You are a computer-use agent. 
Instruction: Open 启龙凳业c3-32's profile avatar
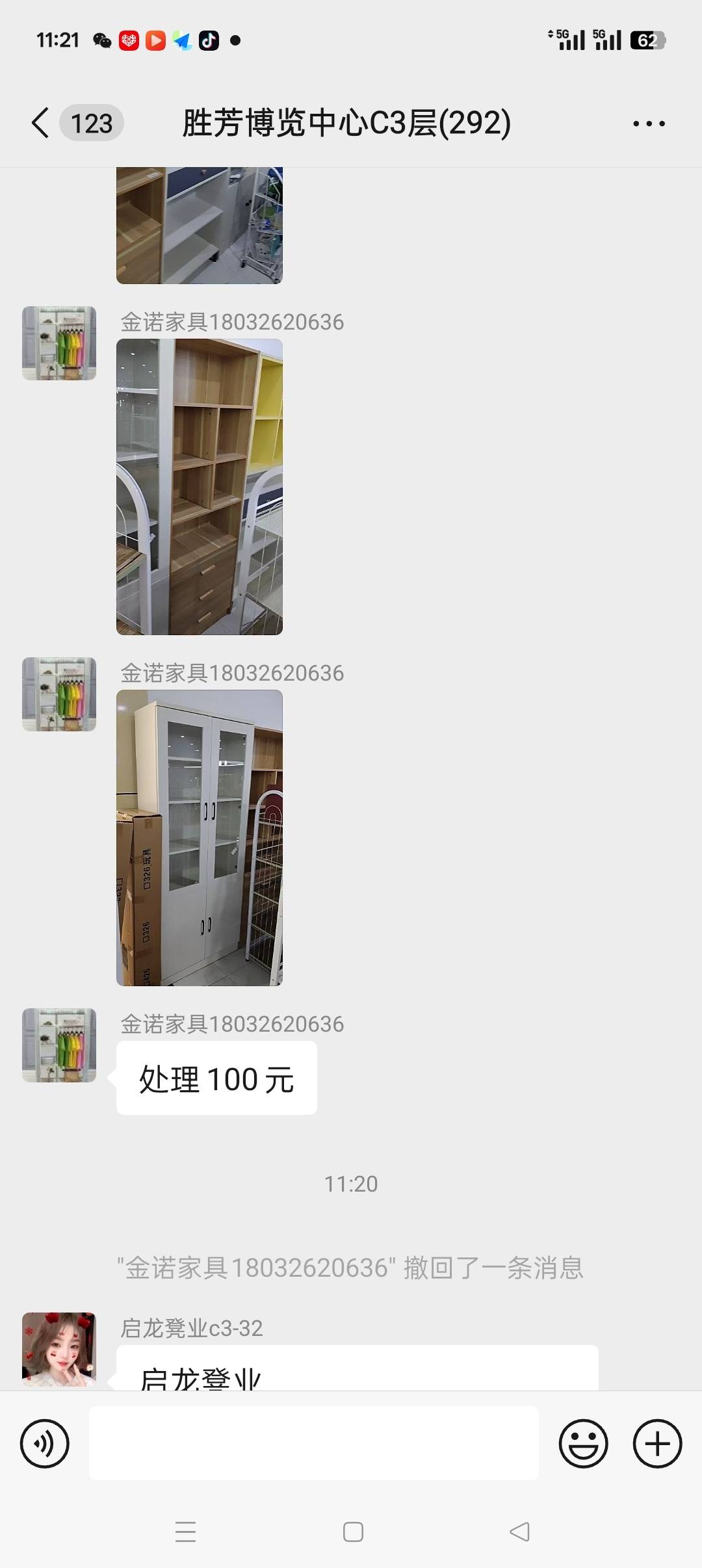(59, 1348)
